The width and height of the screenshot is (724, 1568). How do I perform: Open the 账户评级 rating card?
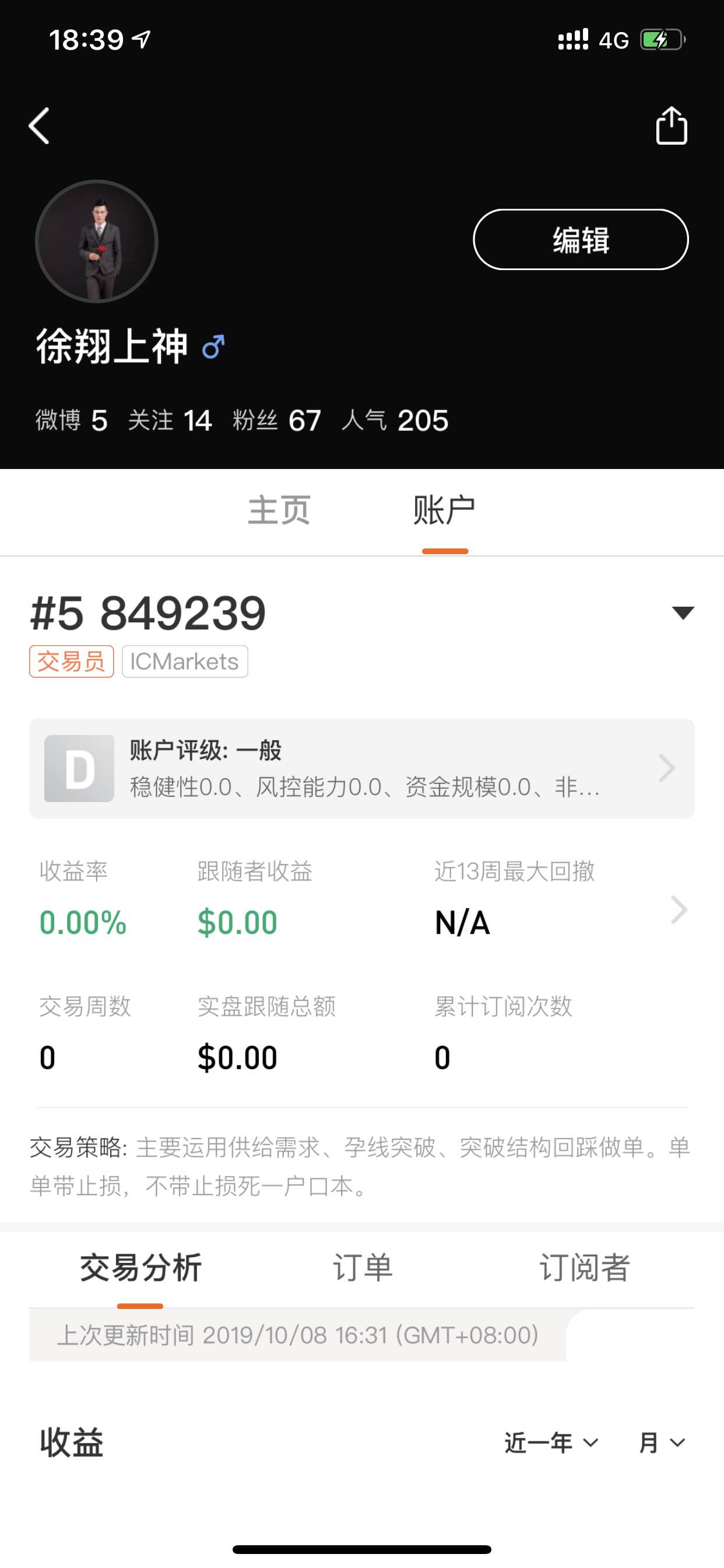[362, 768]
